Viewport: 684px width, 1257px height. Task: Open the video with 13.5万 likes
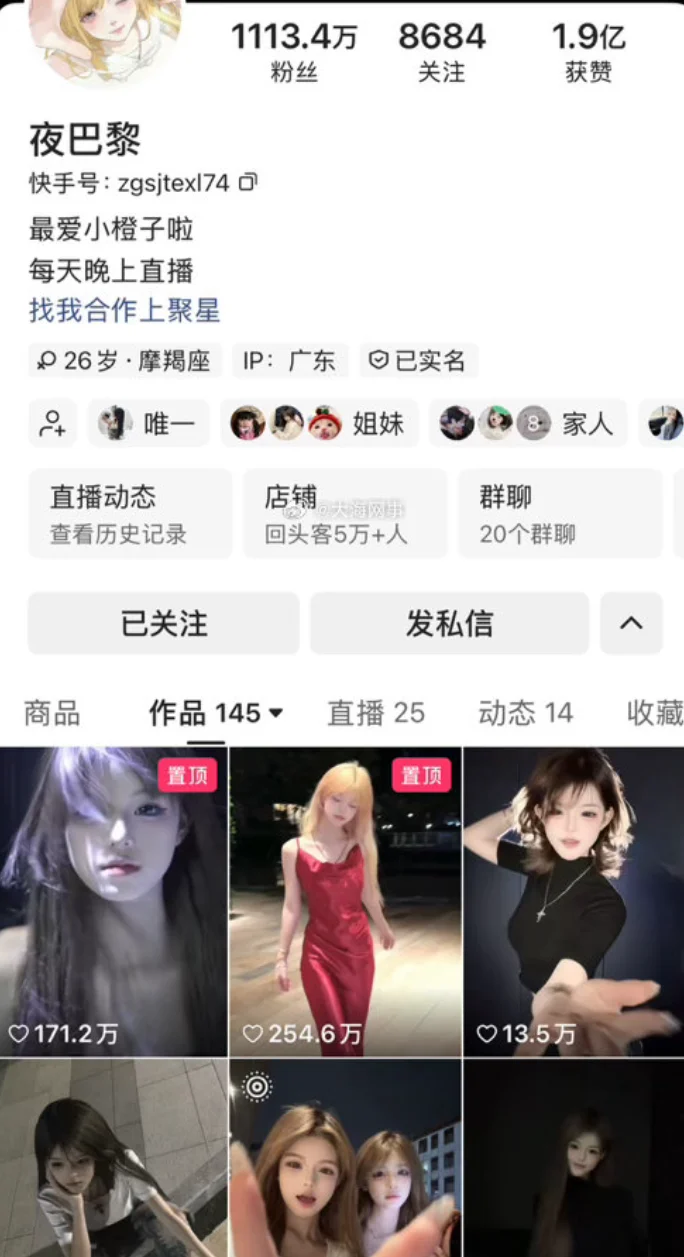[x=574, y=900]
